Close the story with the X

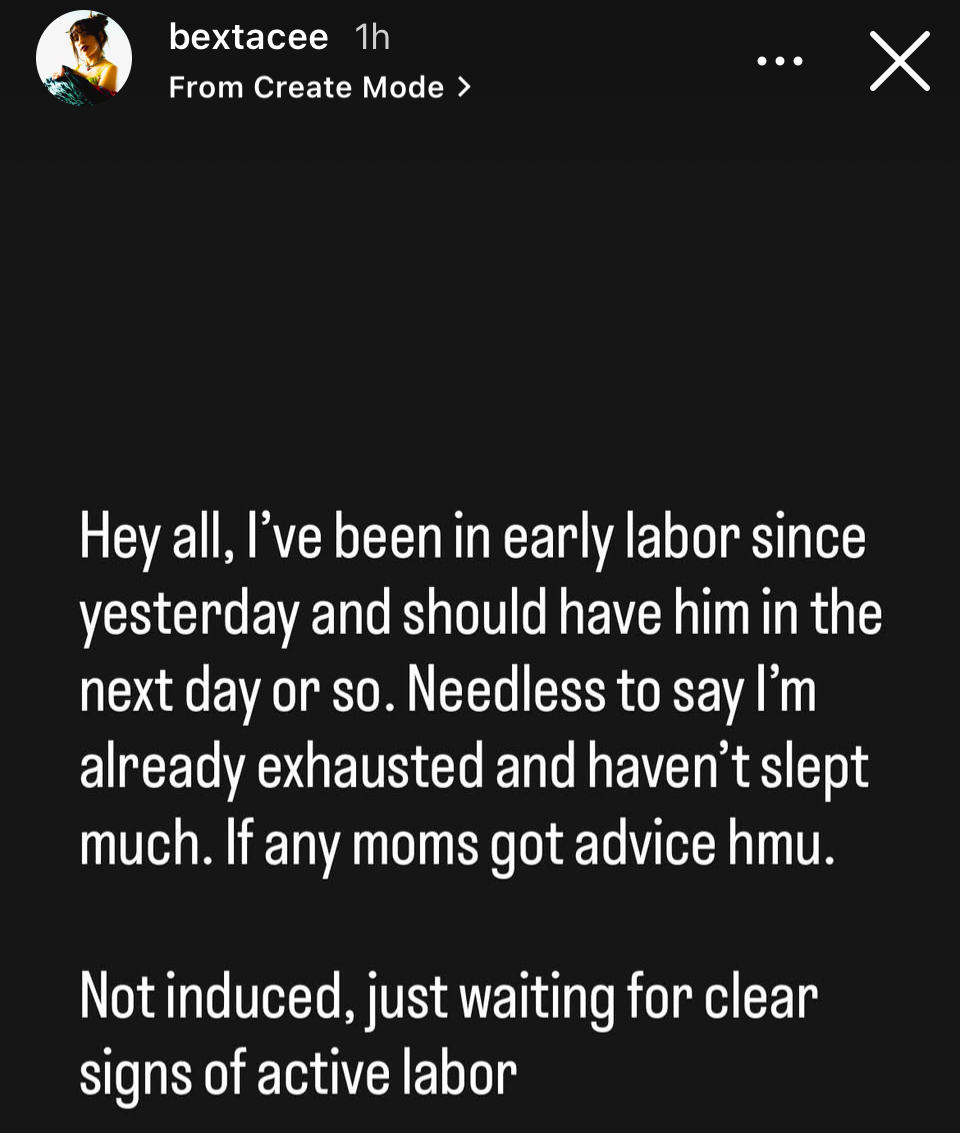[899, 62]
